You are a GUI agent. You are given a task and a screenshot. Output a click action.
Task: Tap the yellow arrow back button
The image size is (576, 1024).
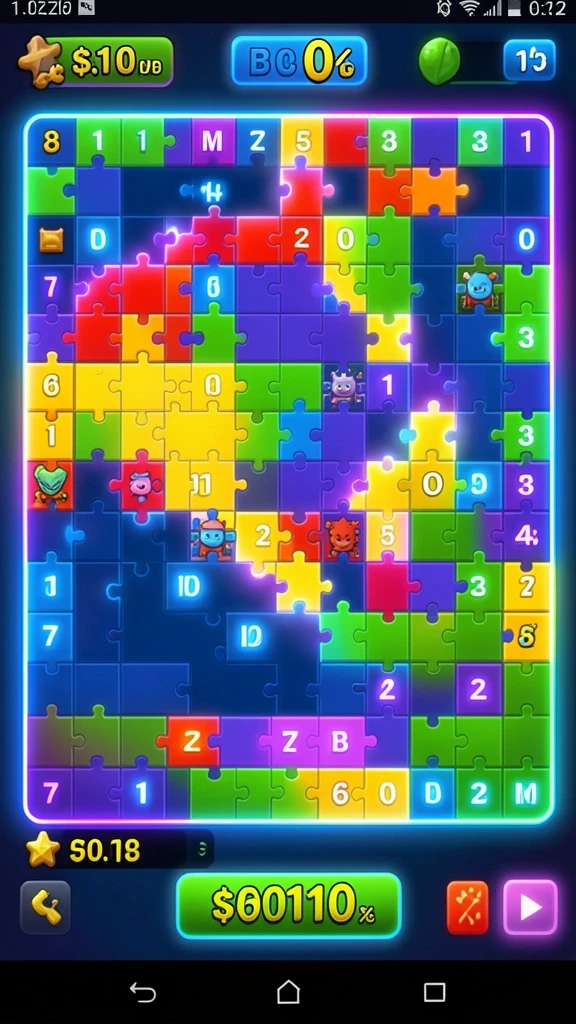click(x=46, y=907)
